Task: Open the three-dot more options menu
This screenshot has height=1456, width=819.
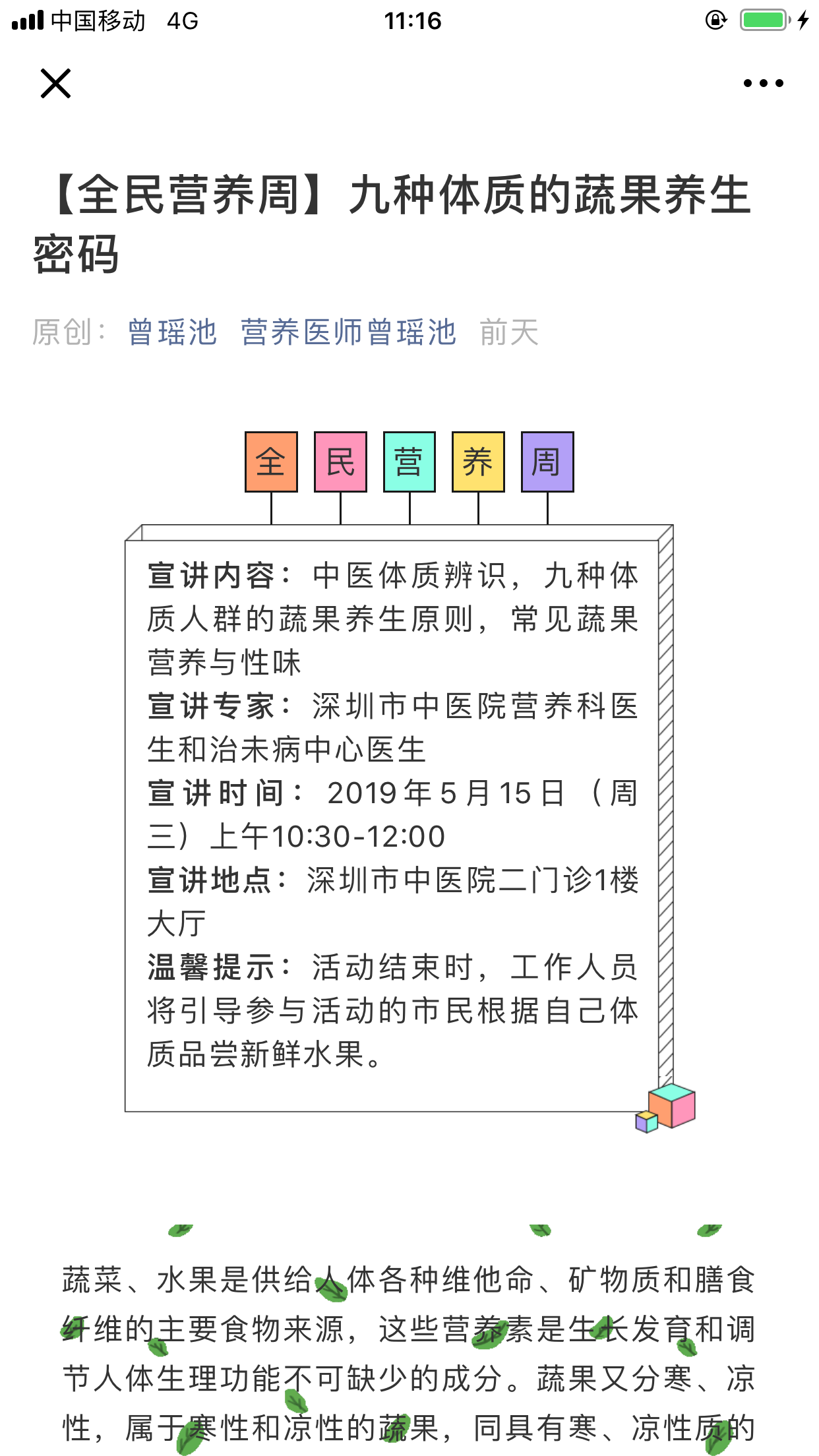Action: pyautogui.click(x=763, y=84)
